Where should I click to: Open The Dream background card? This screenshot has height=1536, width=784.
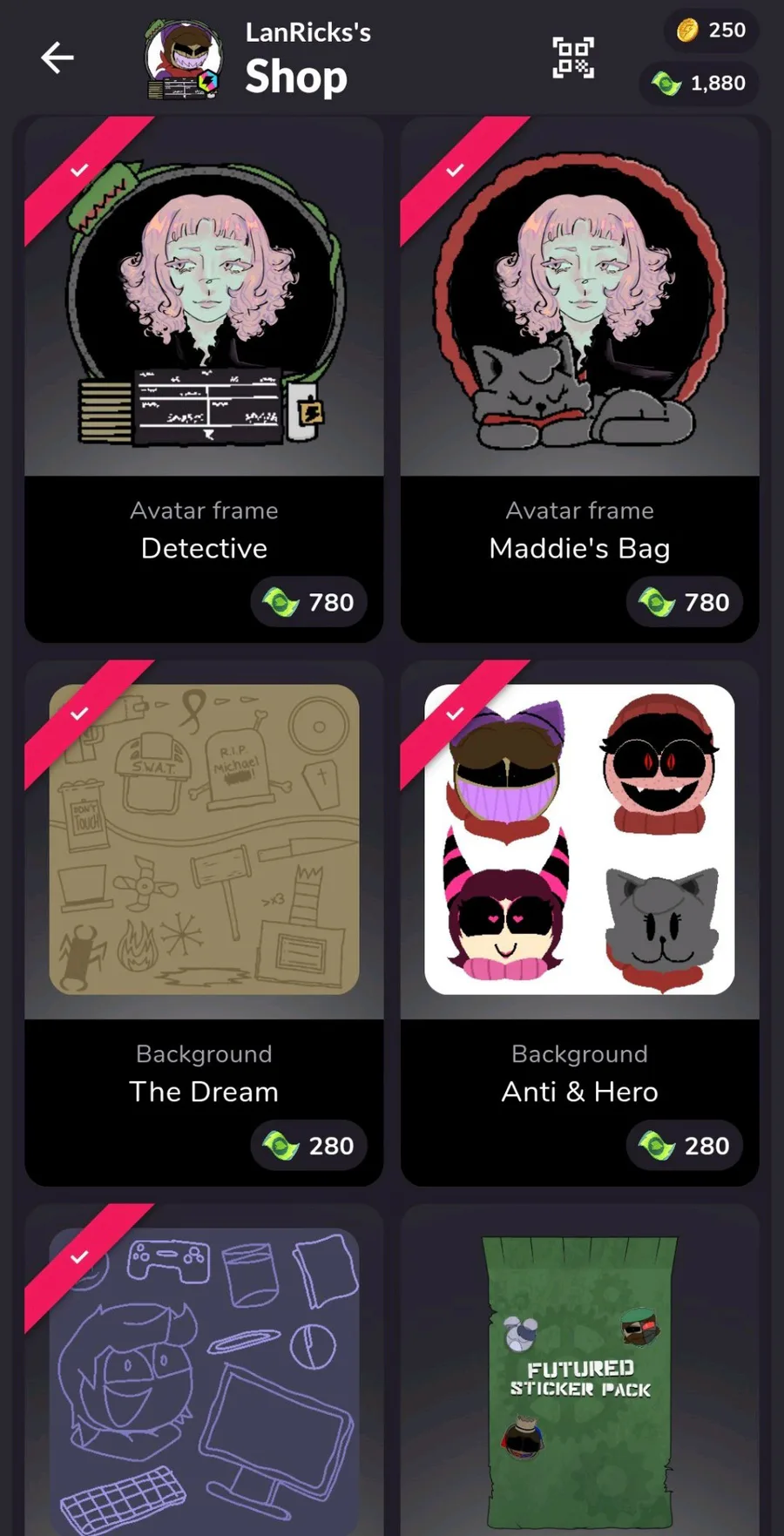click(x=204, y=924)
